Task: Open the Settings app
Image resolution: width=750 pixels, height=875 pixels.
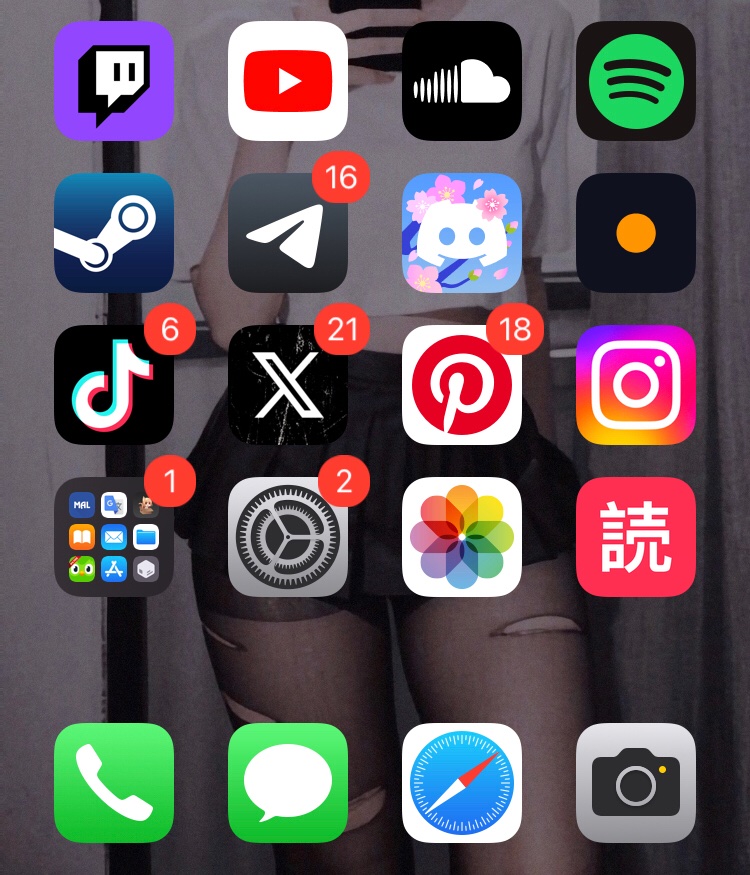Action: pyautogui.click(x=288, y=537)
